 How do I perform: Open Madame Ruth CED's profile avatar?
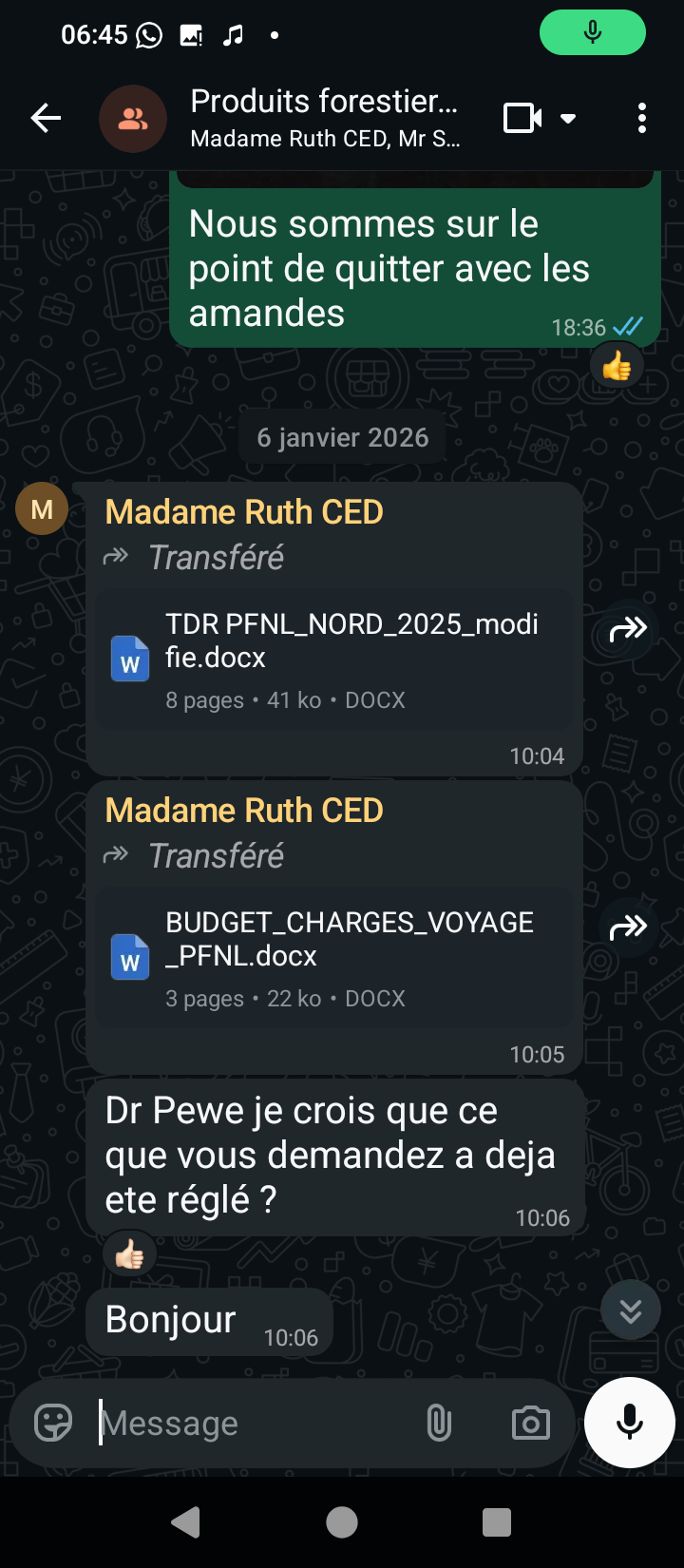(42, 509)
